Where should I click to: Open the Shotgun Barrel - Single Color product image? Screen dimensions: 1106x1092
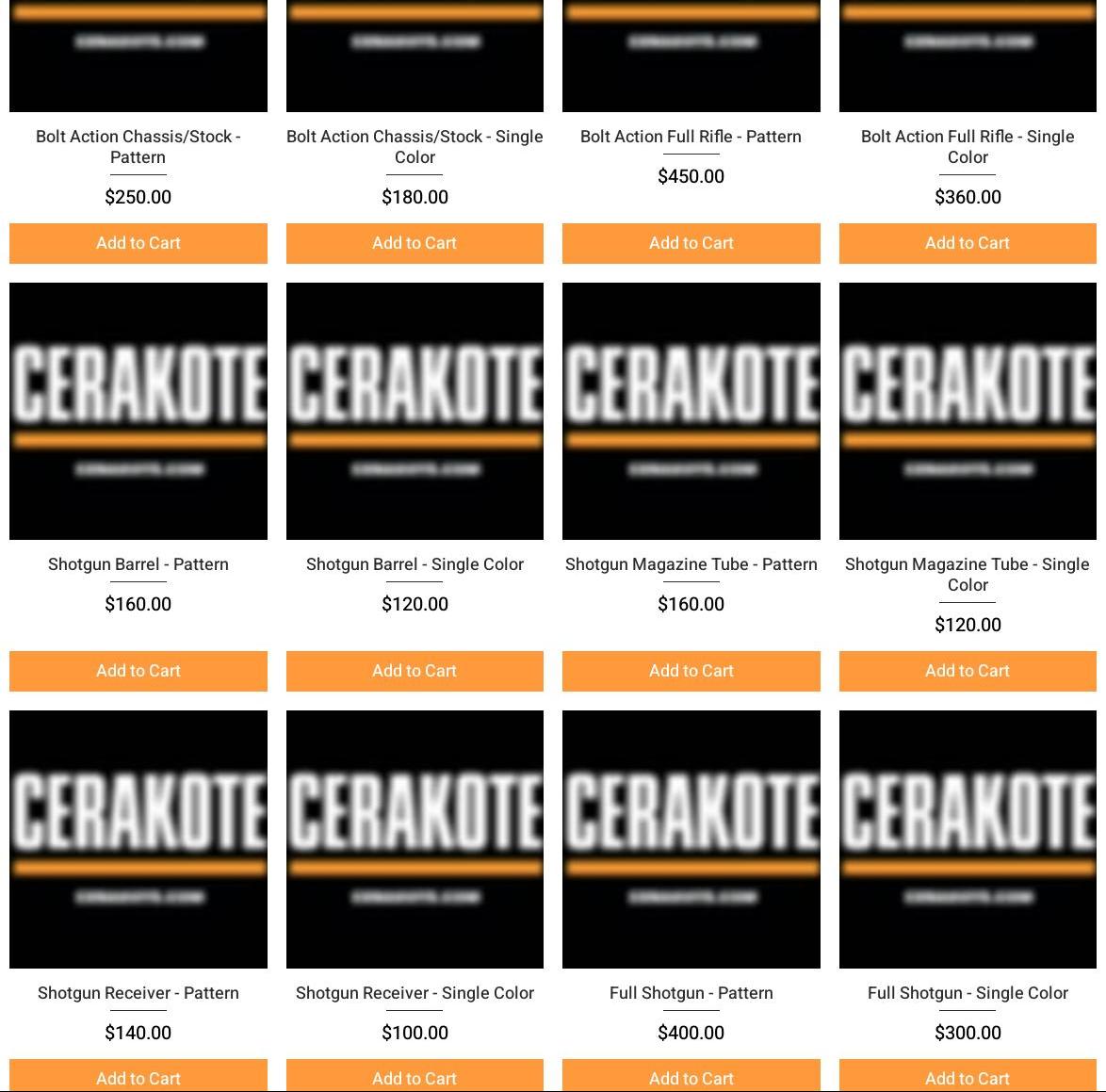coord(415,411)
